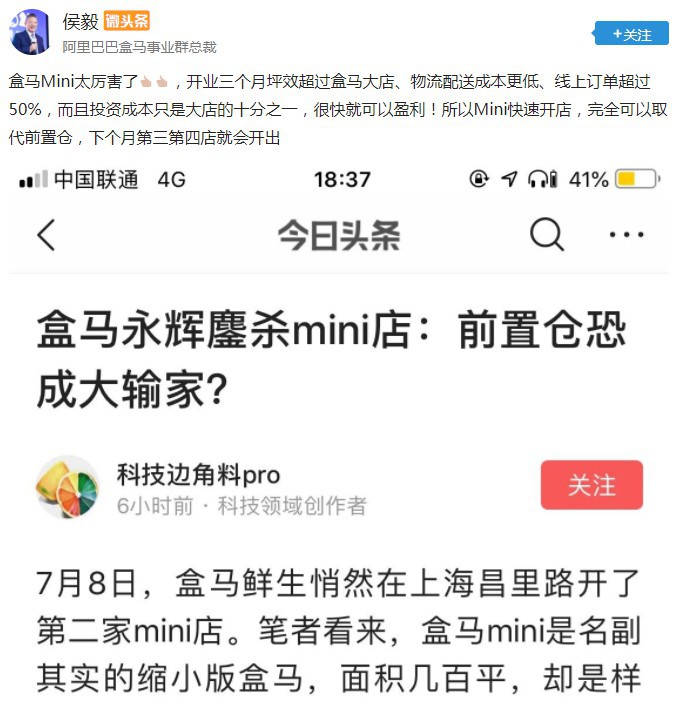Follow 侯毅 with the +关注 button
This screenshot has width=685, height=704.
coord(632,33)
